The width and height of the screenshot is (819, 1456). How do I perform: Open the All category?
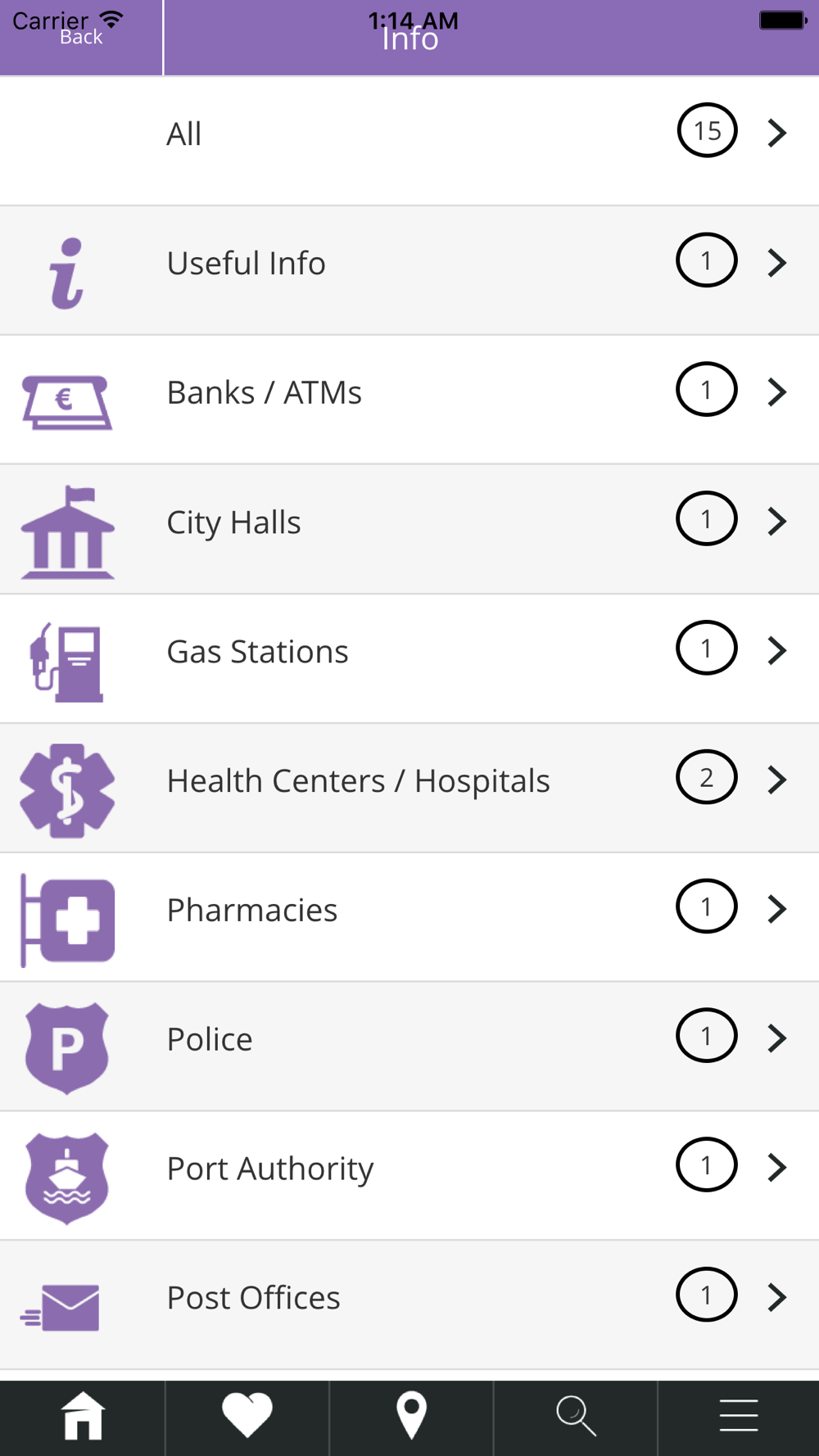click(409, 134)
